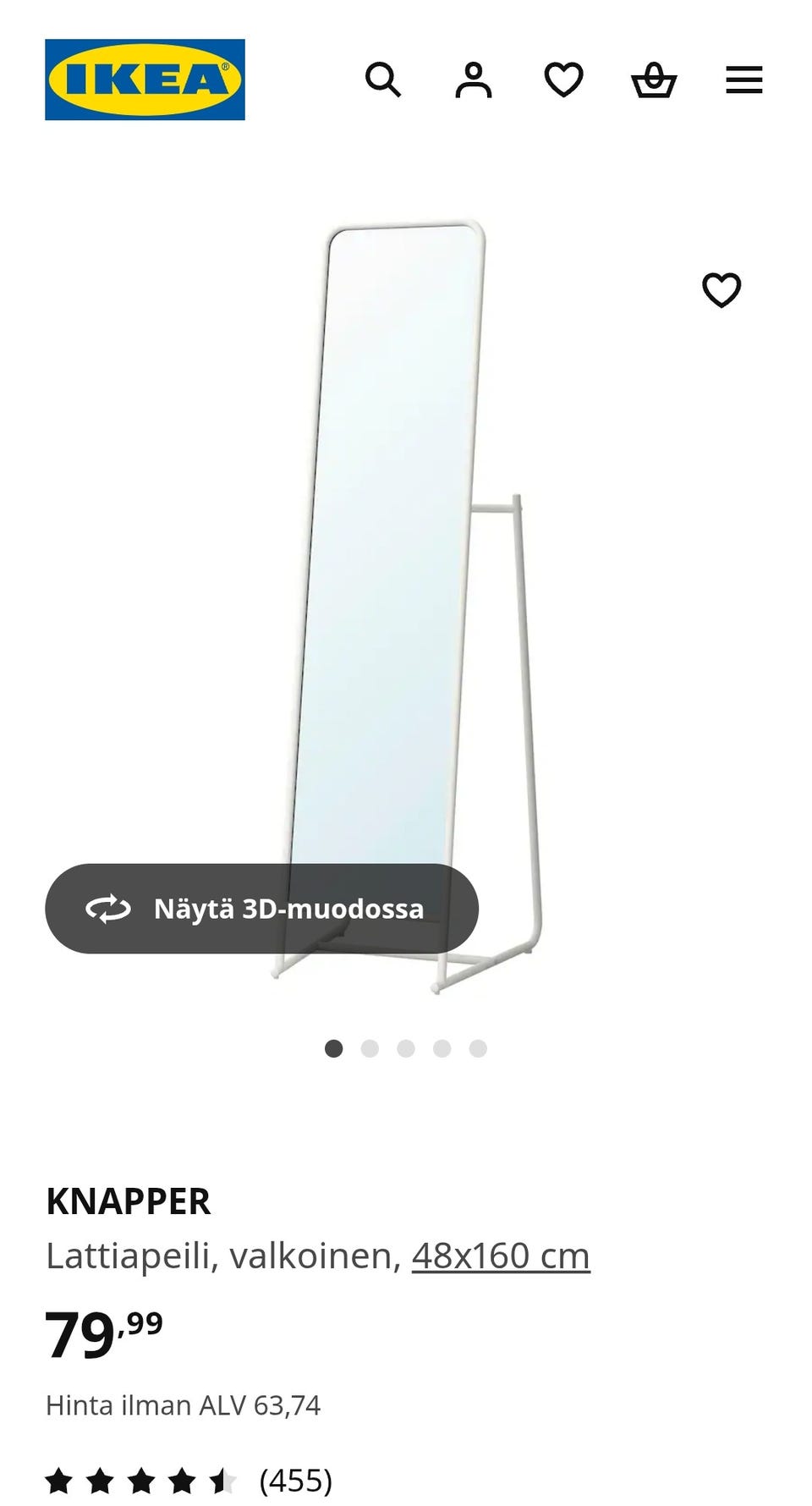
Task: Open the hamburger menu
Action: pos(744,80)
